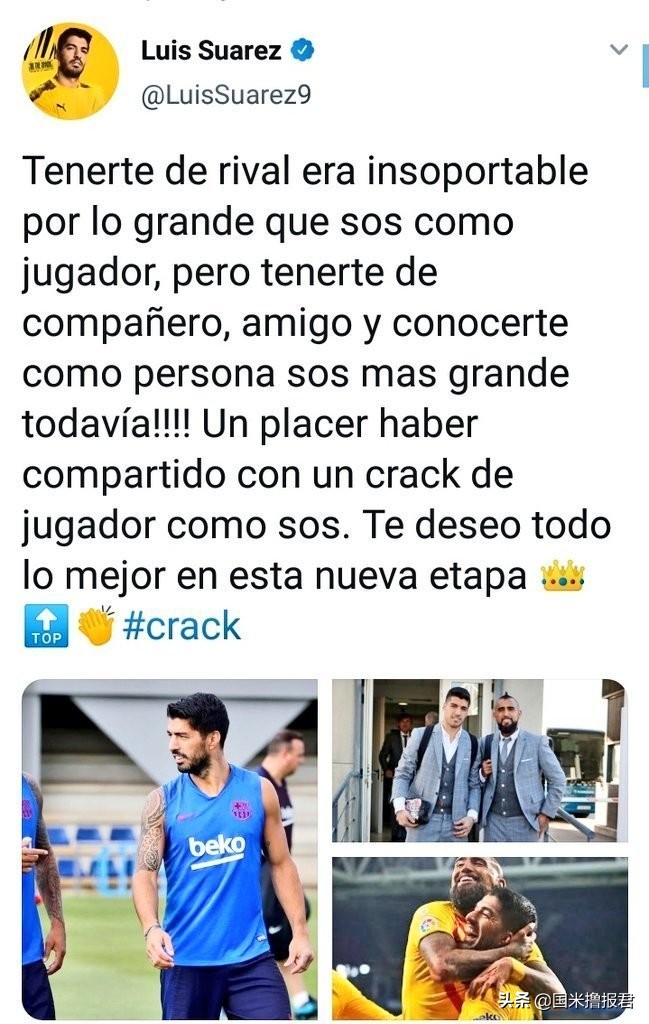View the training photo in blue beko shirt

click(x=169, y=849)
